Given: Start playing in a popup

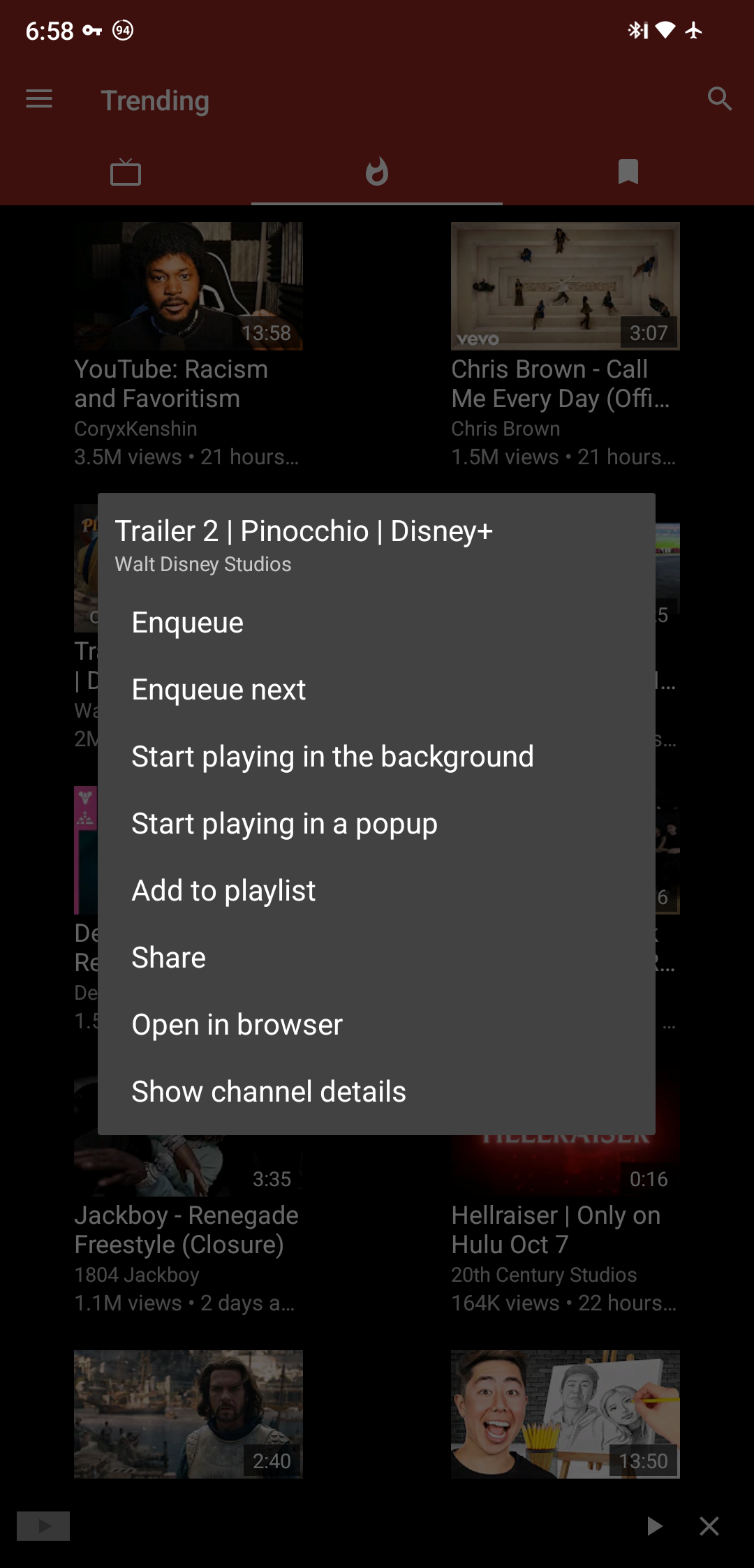Looking at the screenshot, I should [376, 823].
